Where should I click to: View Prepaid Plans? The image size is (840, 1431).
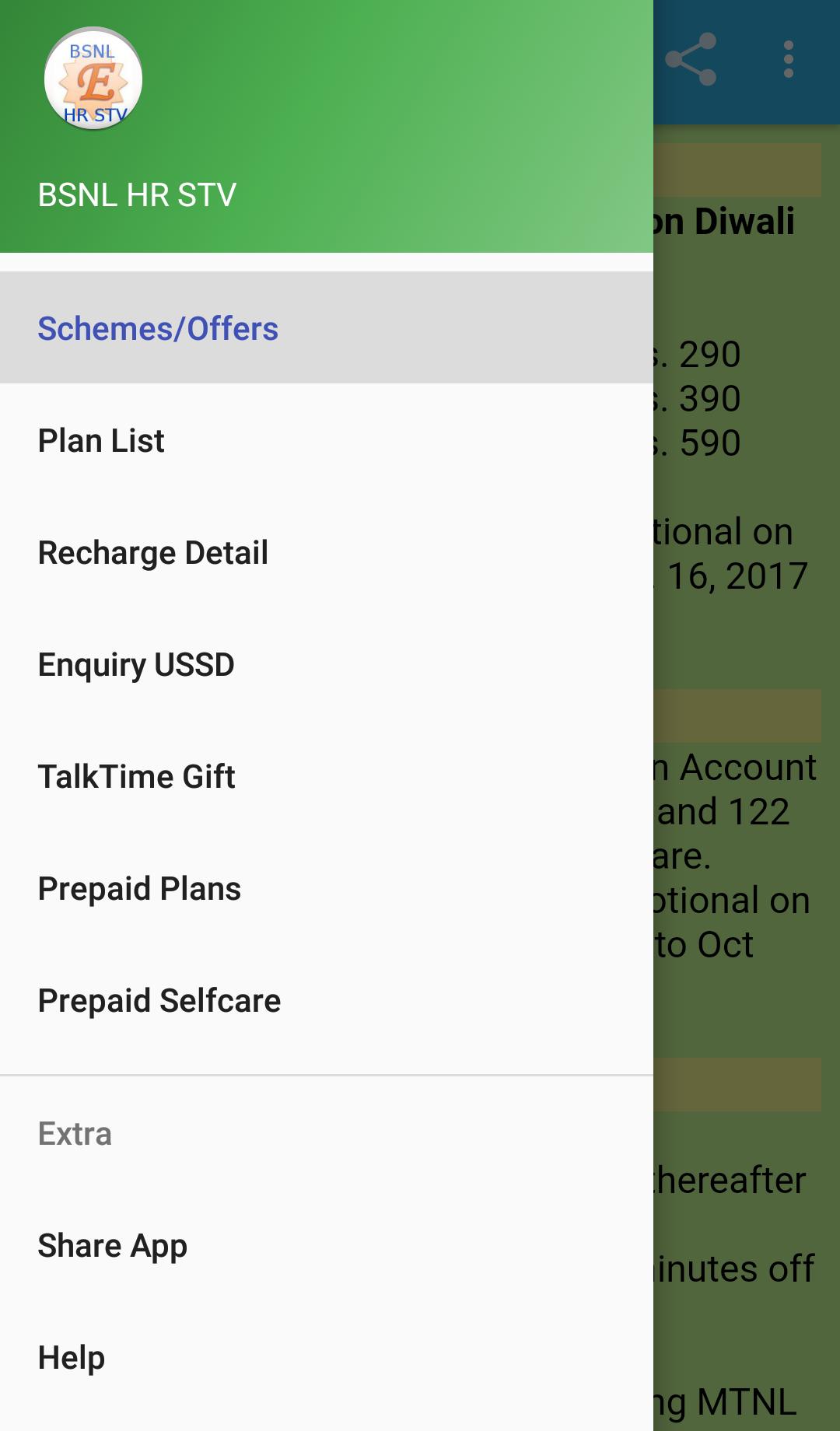click(140, 888)
